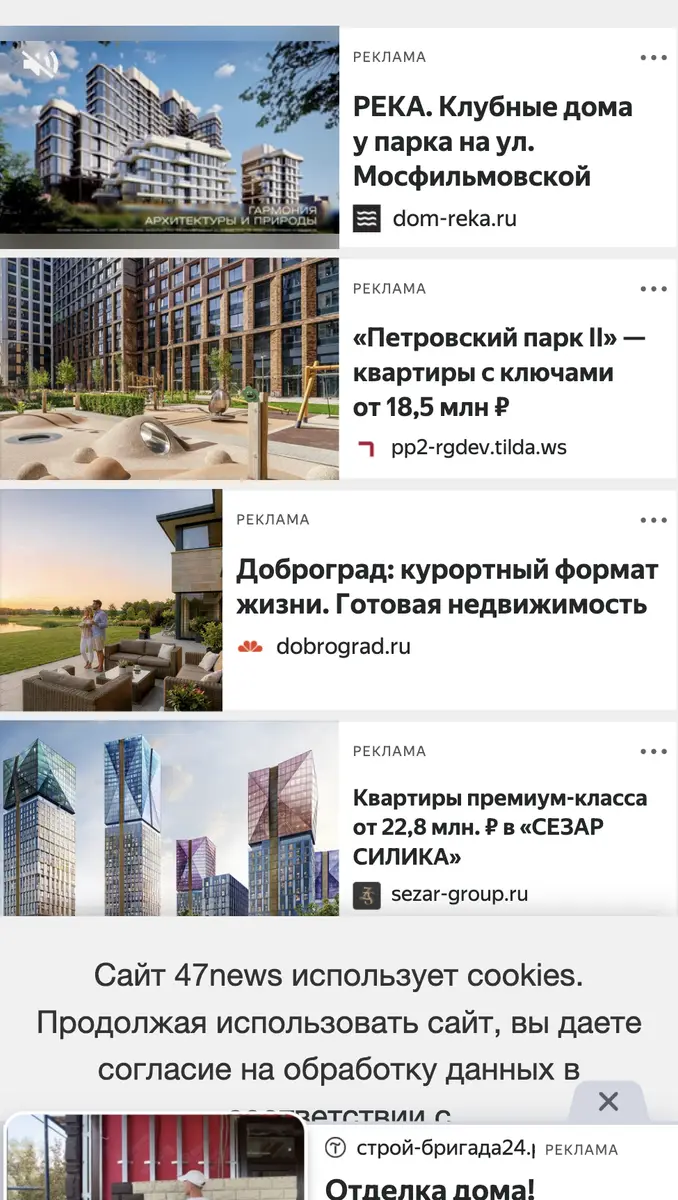Unmute the РЕКА ad video
Screen dimensions: 678x1200
click(x=41, y=63)
